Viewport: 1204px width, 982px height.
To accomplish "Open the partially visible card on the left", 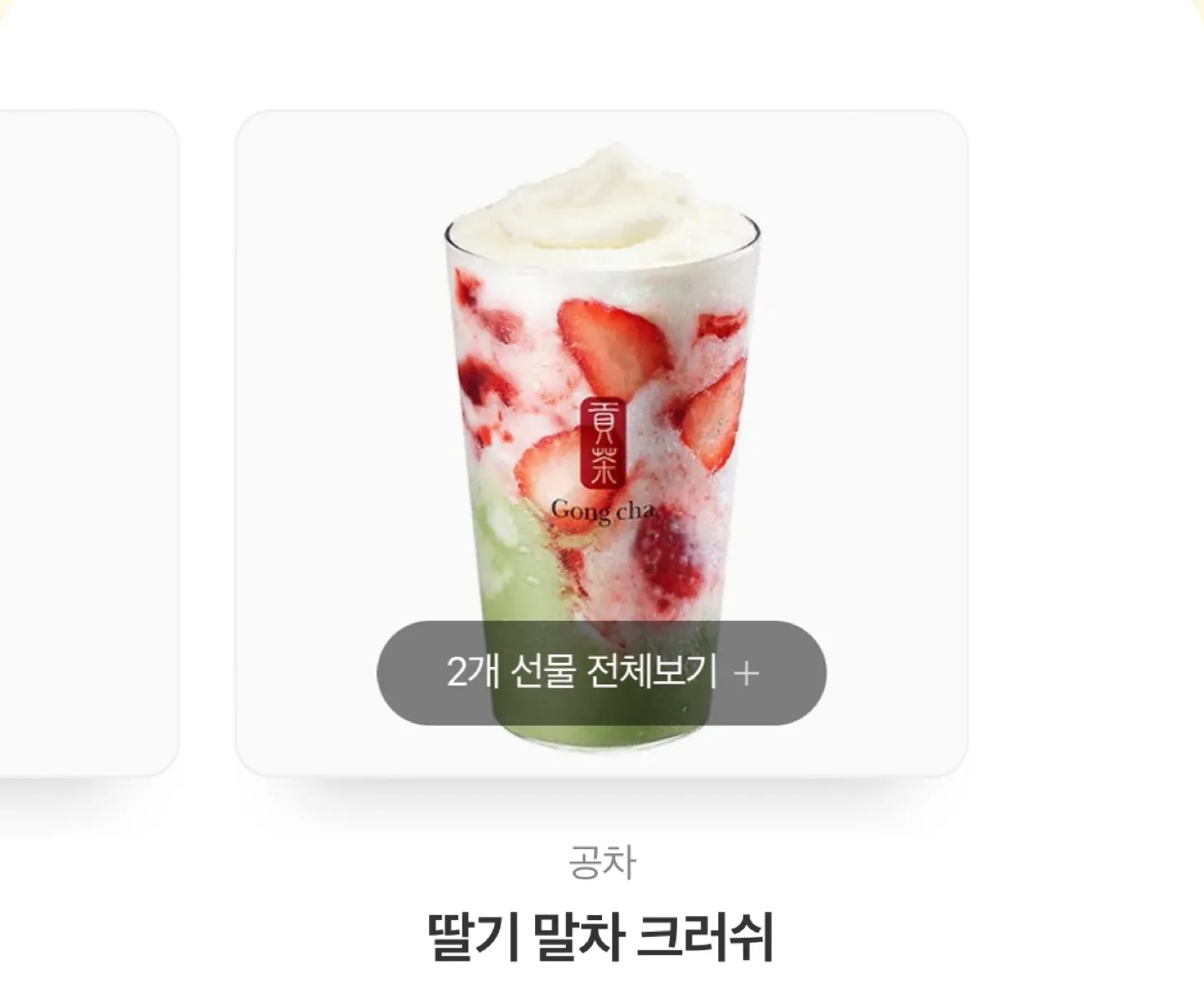I will pos(88,443).
